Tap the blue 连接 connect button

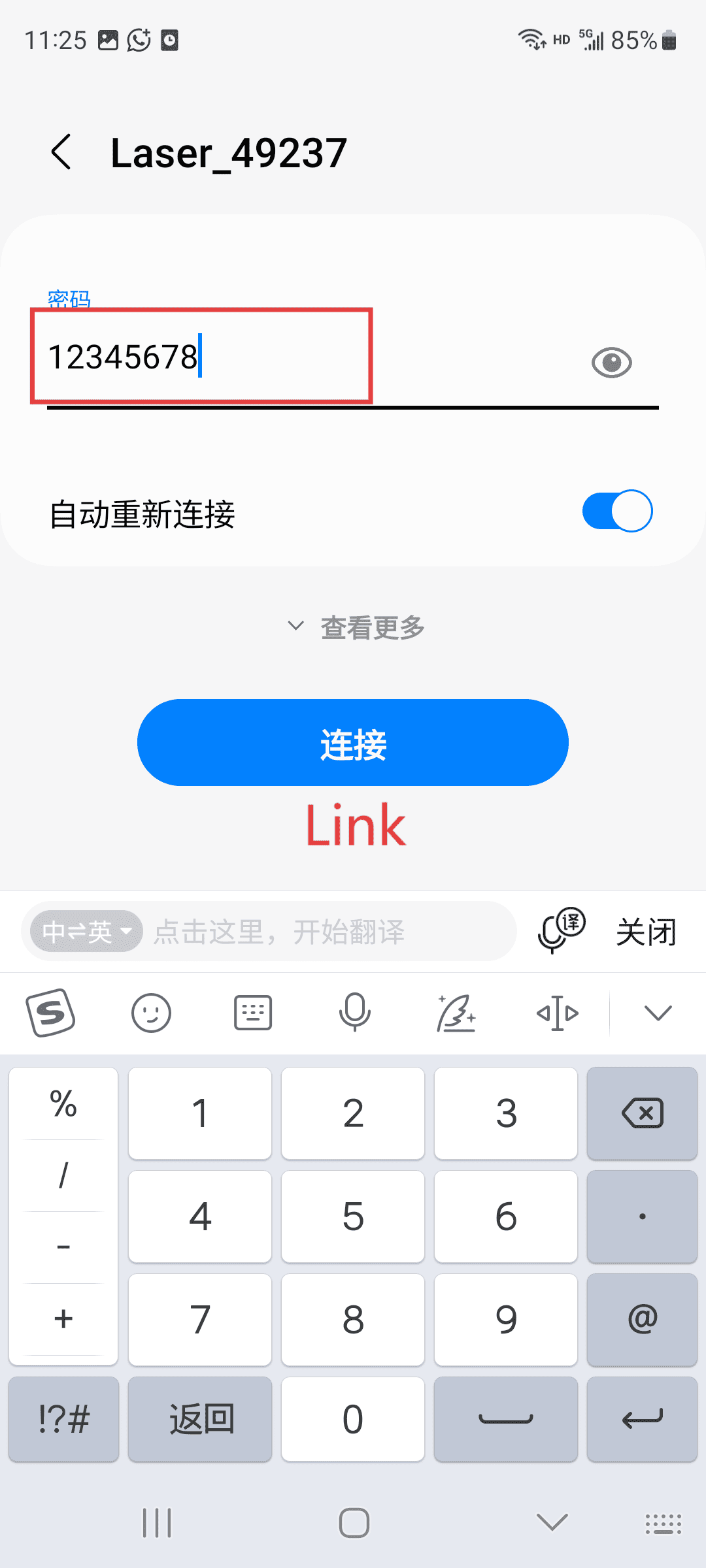click(x=353, y=743)
